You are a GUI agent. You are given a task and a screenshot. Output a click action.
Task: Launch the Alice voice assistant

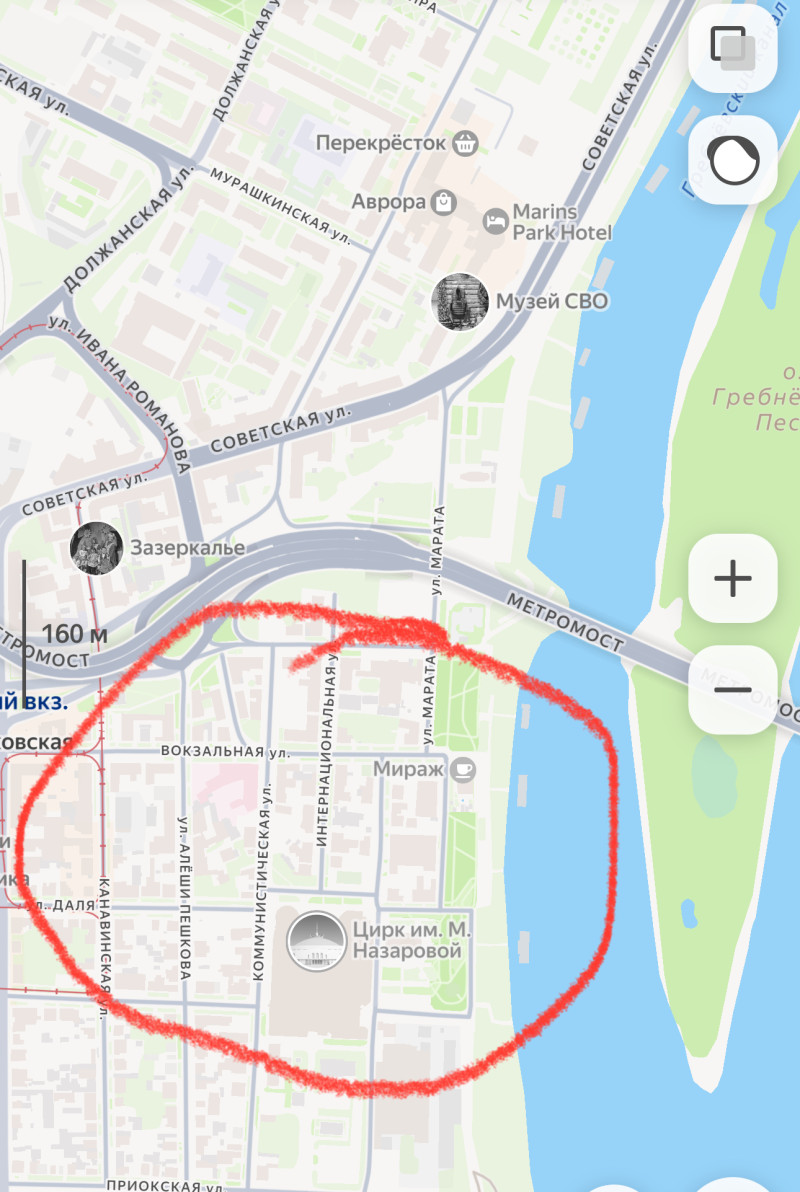(x=733, y=160)
